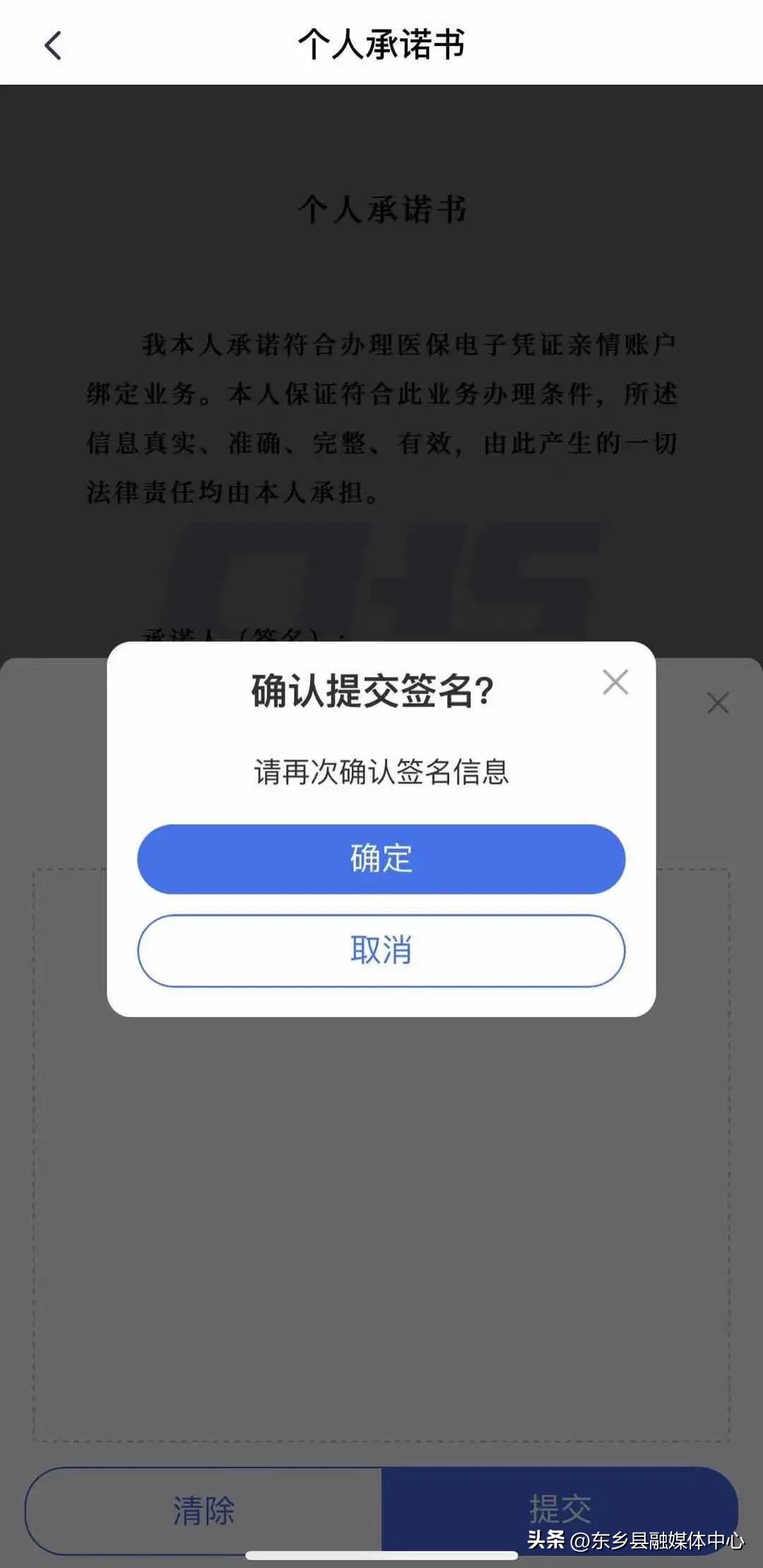Tap the message 请再次确认签名信息
Screen dimensions: 763x1568
tap(381, 772)
